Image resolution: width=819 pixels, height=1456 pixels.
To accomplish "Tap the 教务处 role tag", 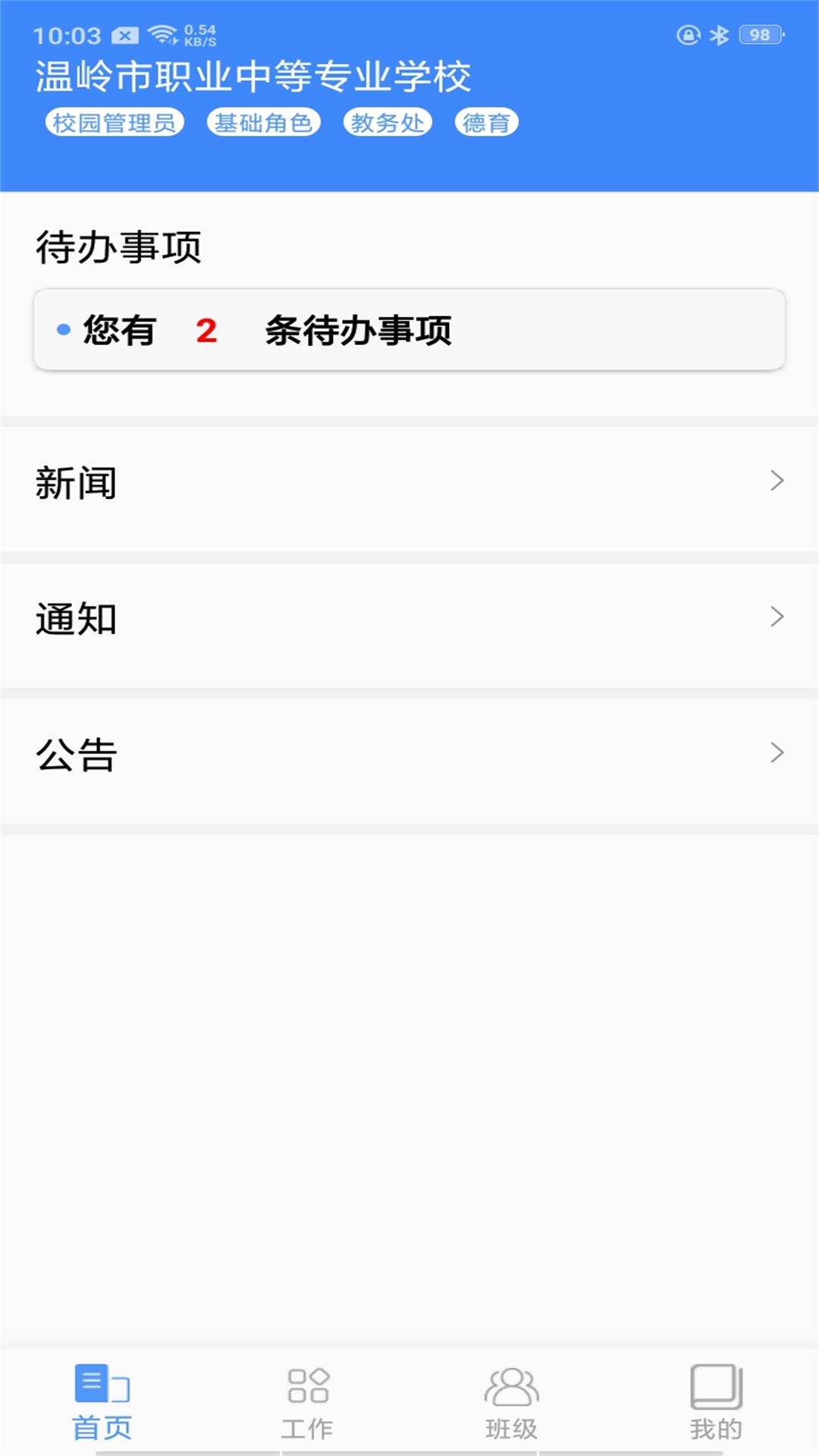I will coord(388,121).
